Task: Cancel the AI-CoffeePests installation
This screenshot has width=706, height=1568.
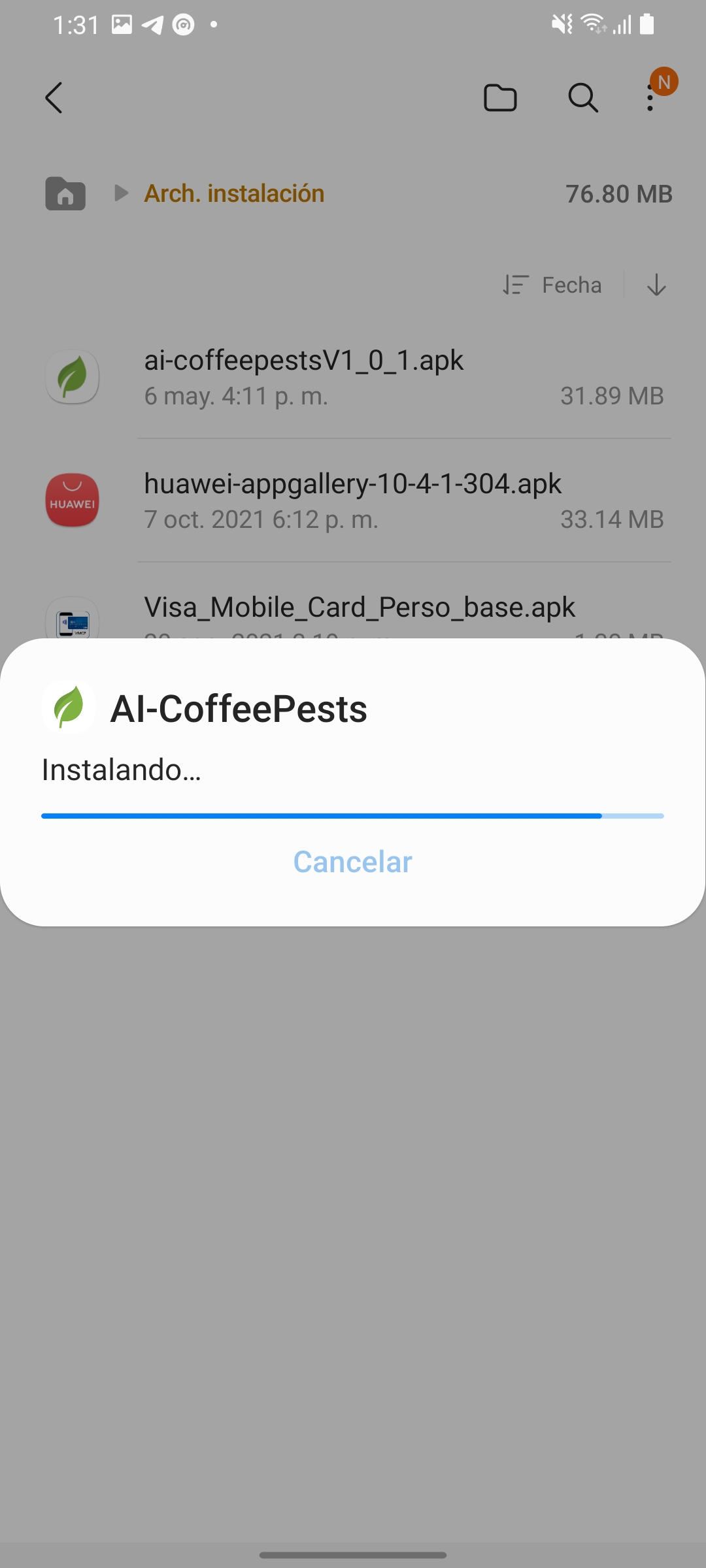Action: click(x=352, y=862)
